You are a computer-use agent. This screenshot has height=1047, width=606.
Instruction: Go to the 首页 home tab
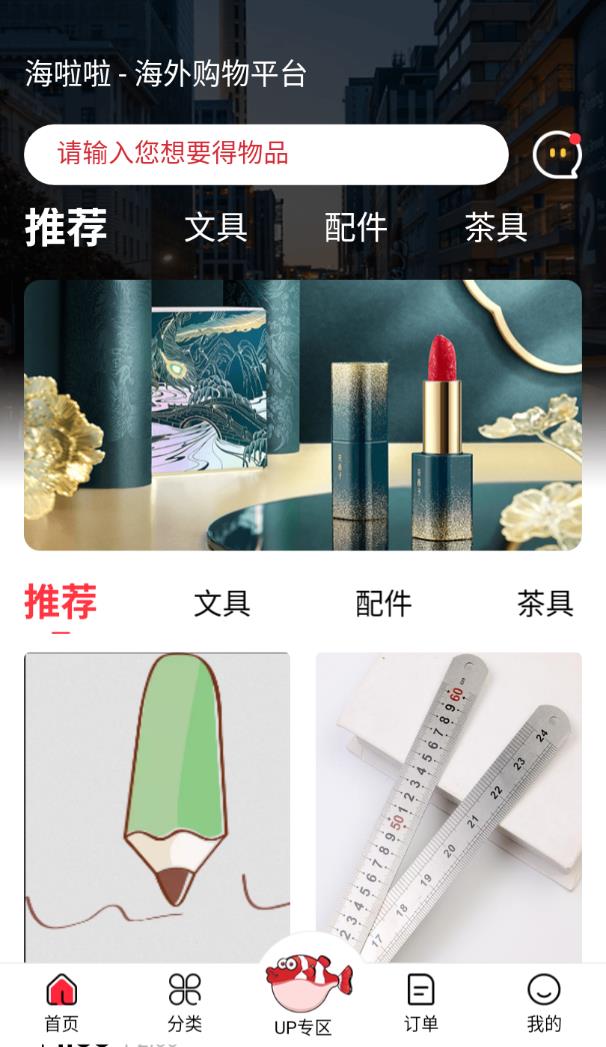(62, 1003)
